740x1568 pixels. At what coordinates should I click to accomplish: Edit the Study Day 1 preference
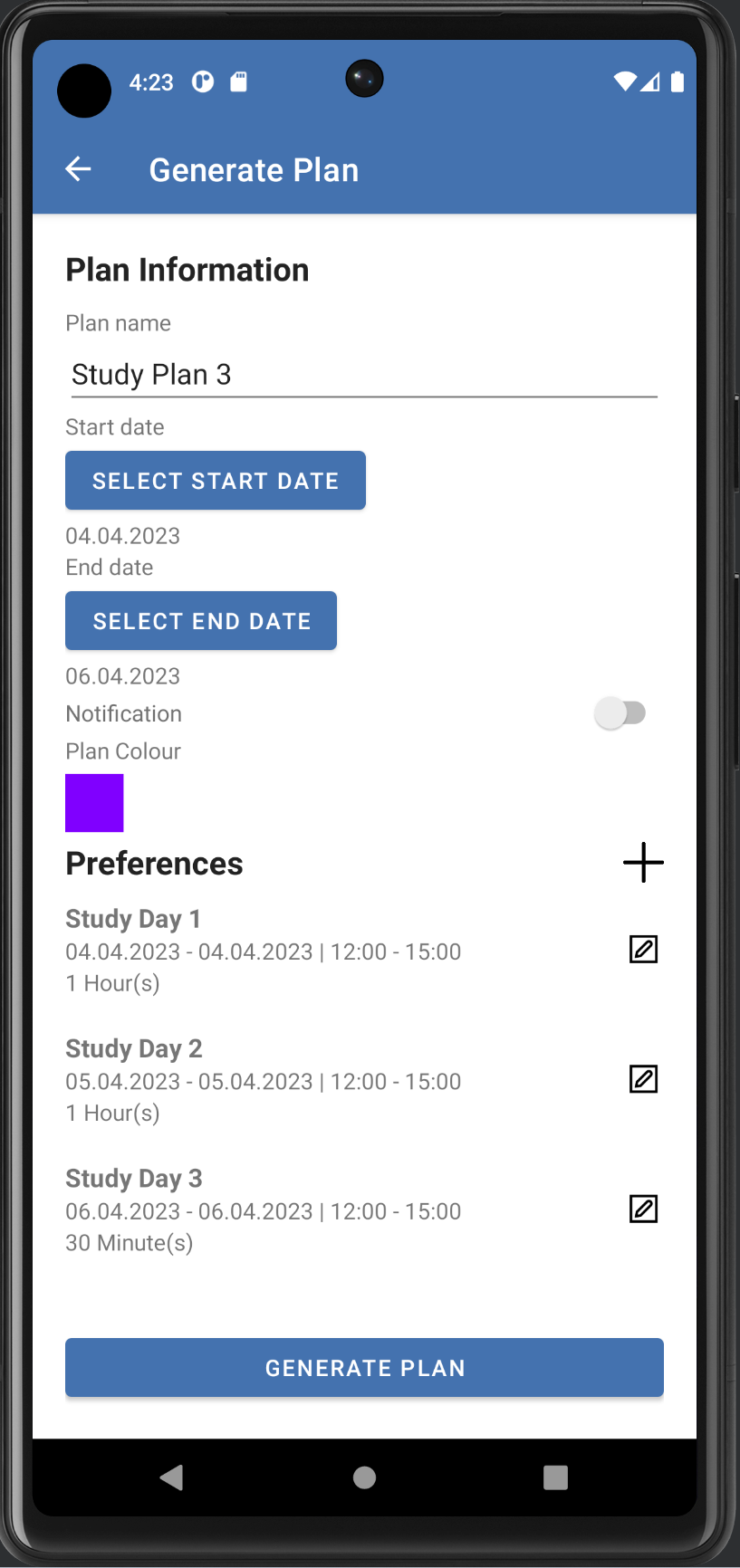(643, 950)
